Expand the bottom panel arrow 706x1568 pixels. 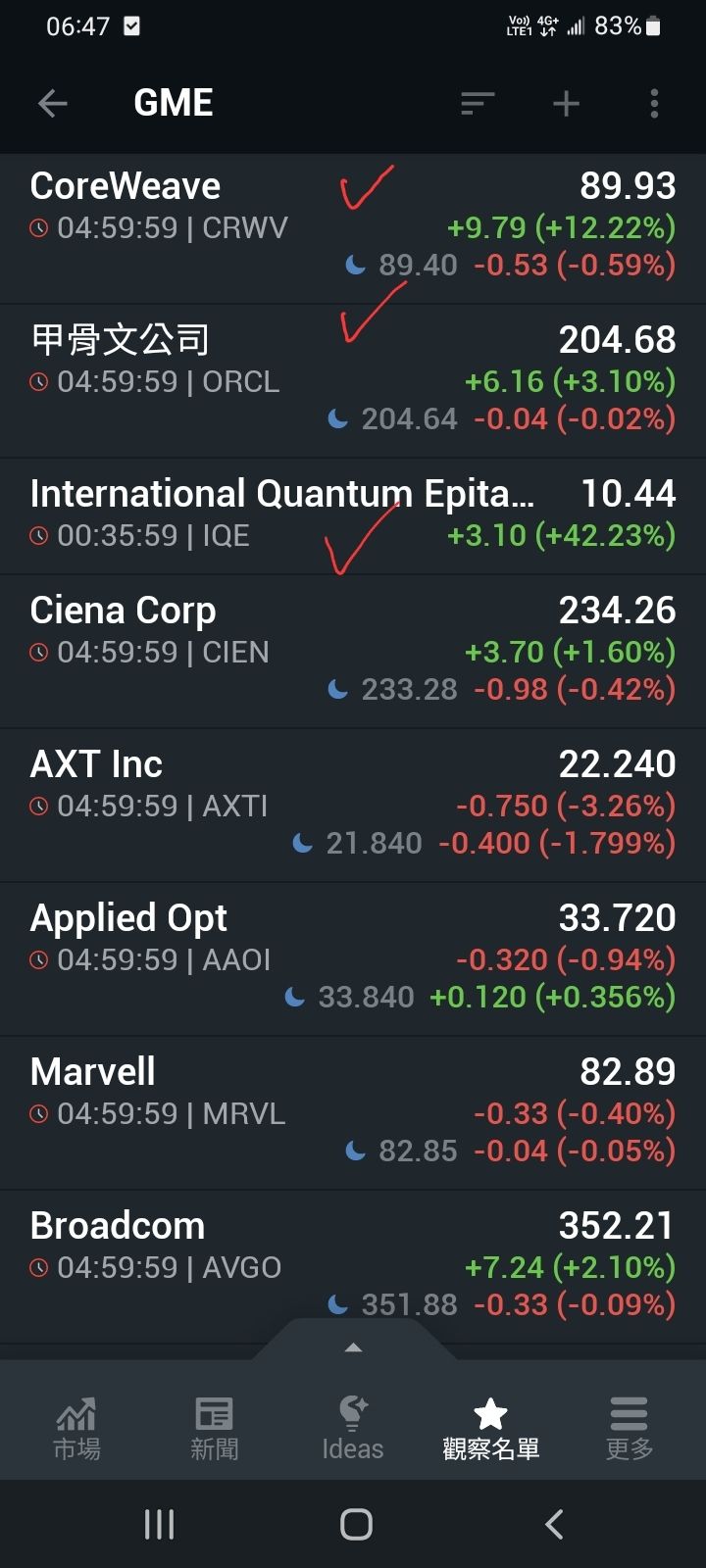click(354, 1348)
